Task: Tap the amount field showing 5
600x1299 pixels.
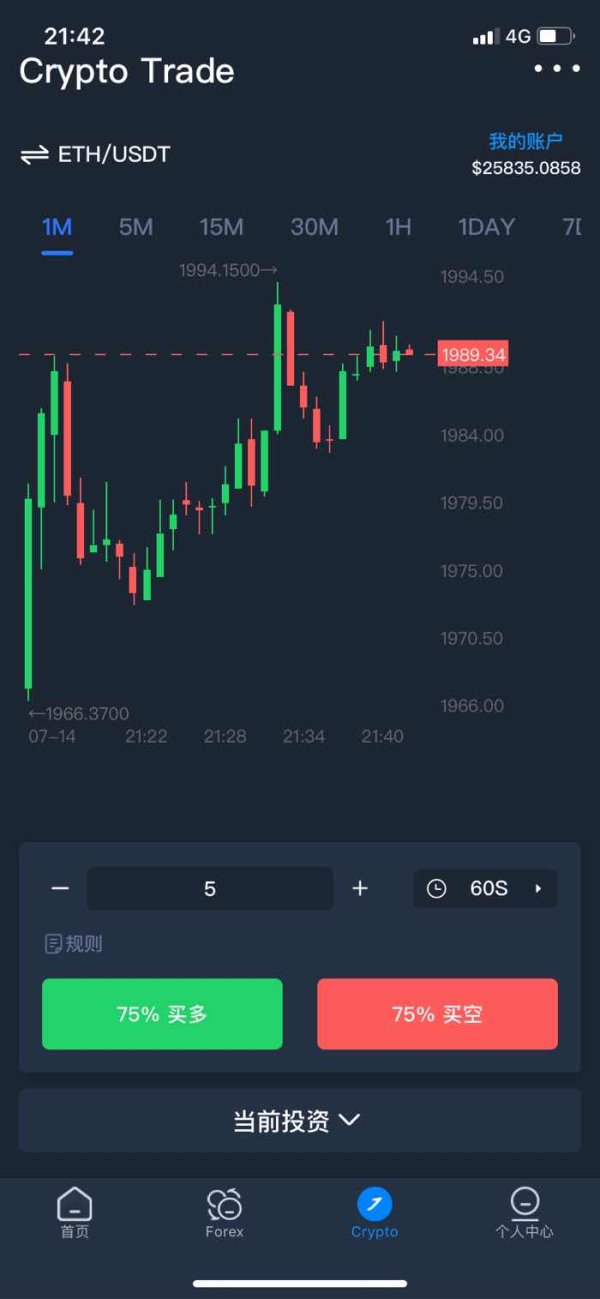Action: pyautogui.click(x=210, y=888)
